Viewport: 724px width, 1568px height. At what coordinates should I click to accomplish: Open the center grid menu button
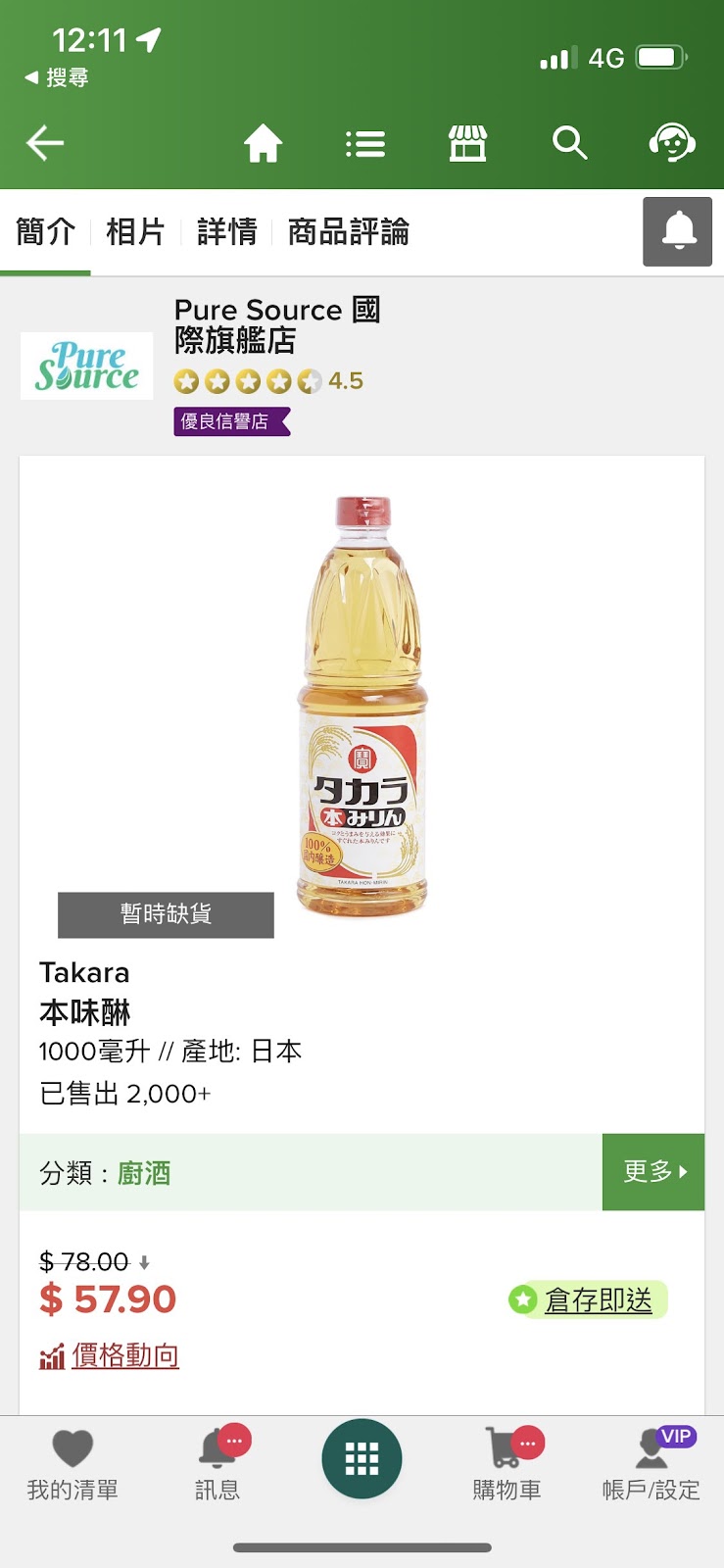362,1459
